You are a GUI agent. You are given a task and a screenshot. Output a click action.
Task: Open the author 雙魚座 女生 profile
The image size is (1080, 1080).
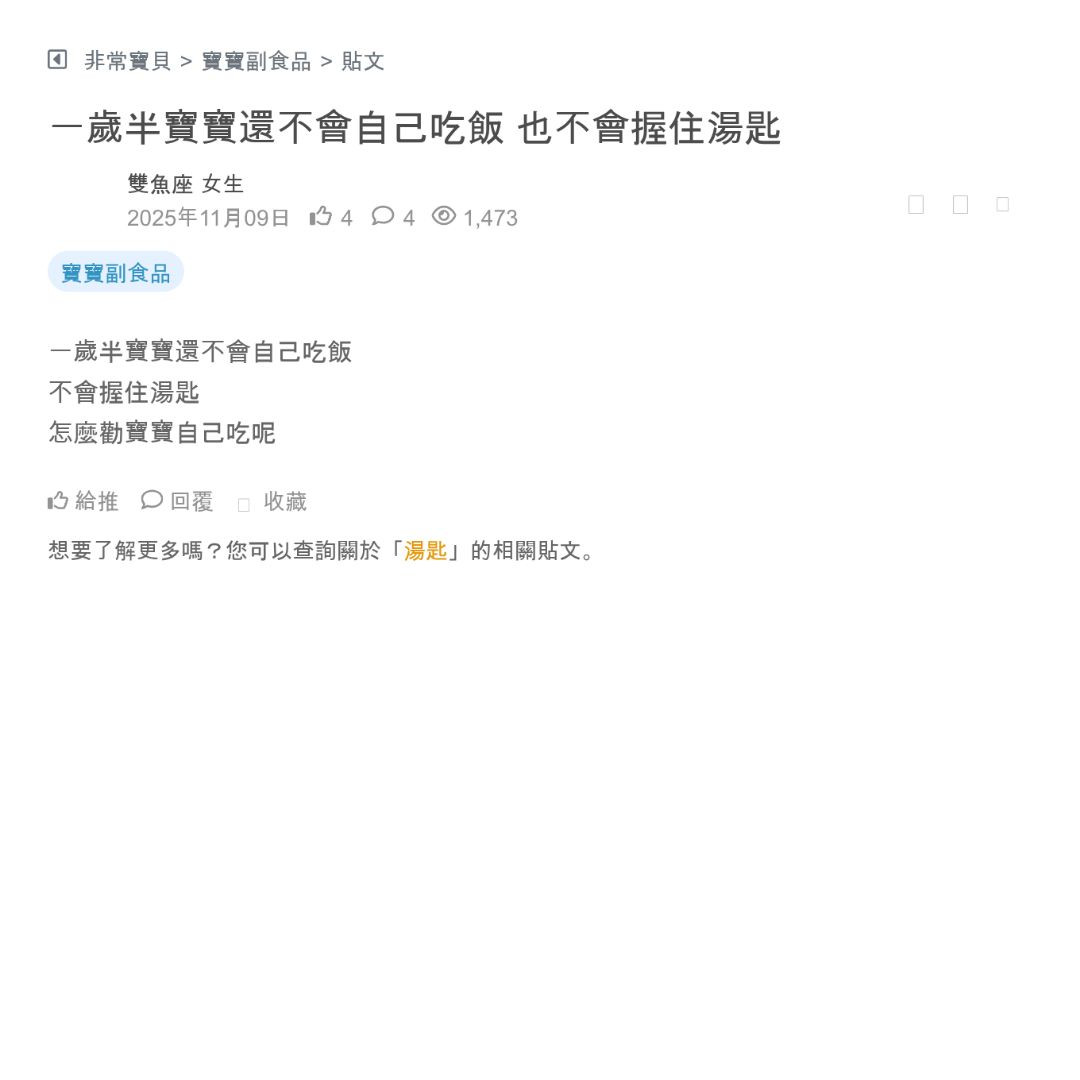(186, 184)
